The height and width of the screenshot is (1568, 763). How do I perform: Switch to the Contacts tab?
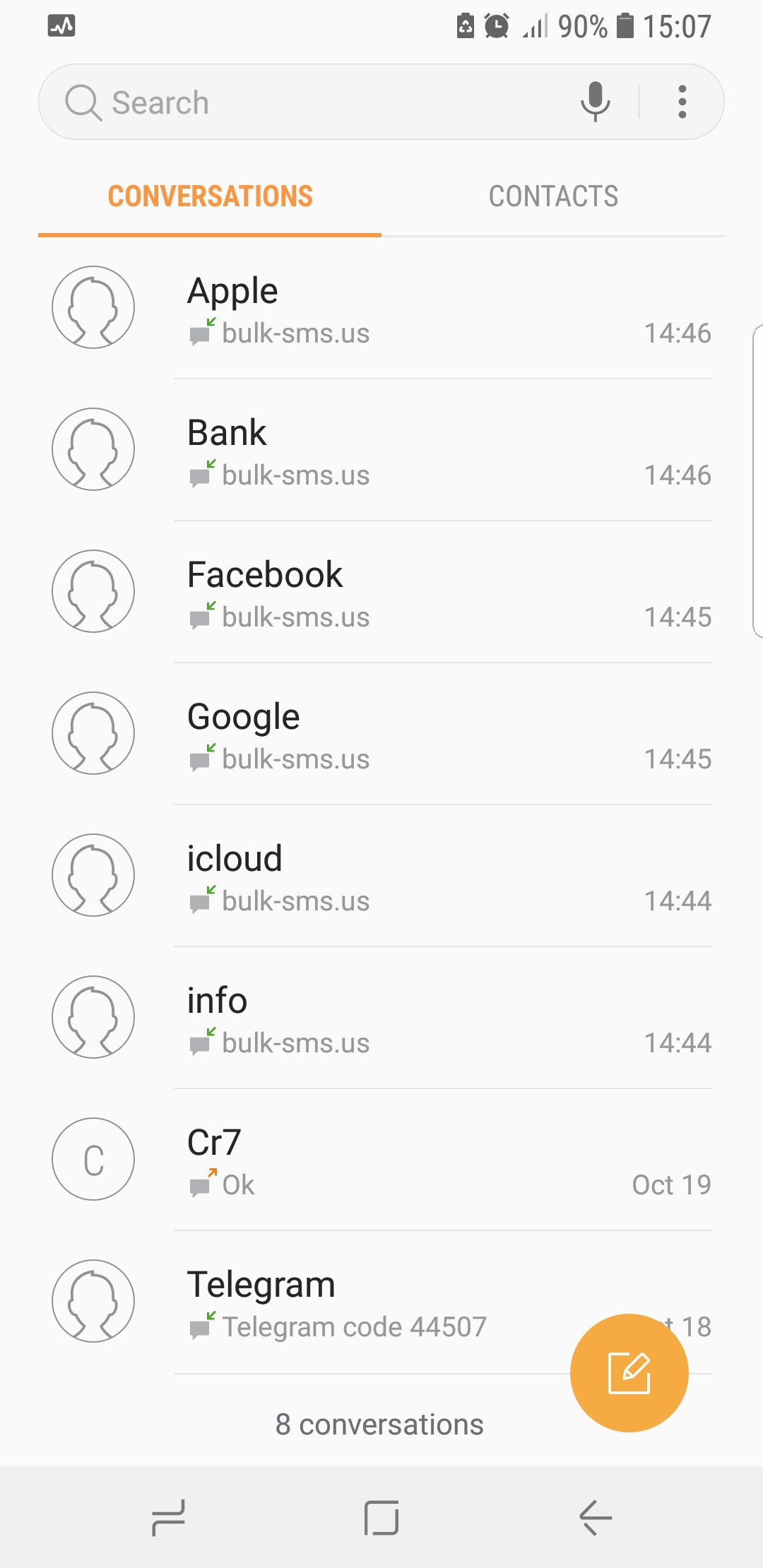pyautogui.click(x=553, y=196)
